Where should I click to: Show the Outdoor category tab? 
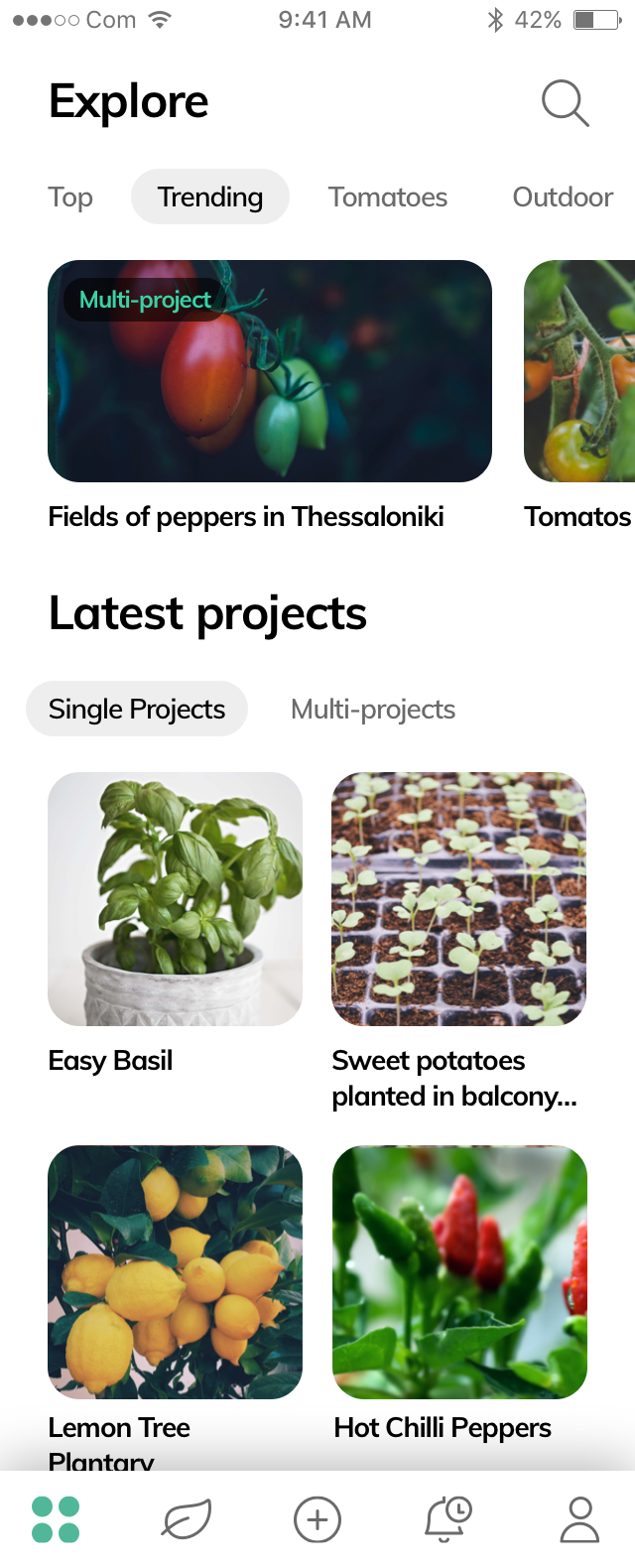point(563,197)
